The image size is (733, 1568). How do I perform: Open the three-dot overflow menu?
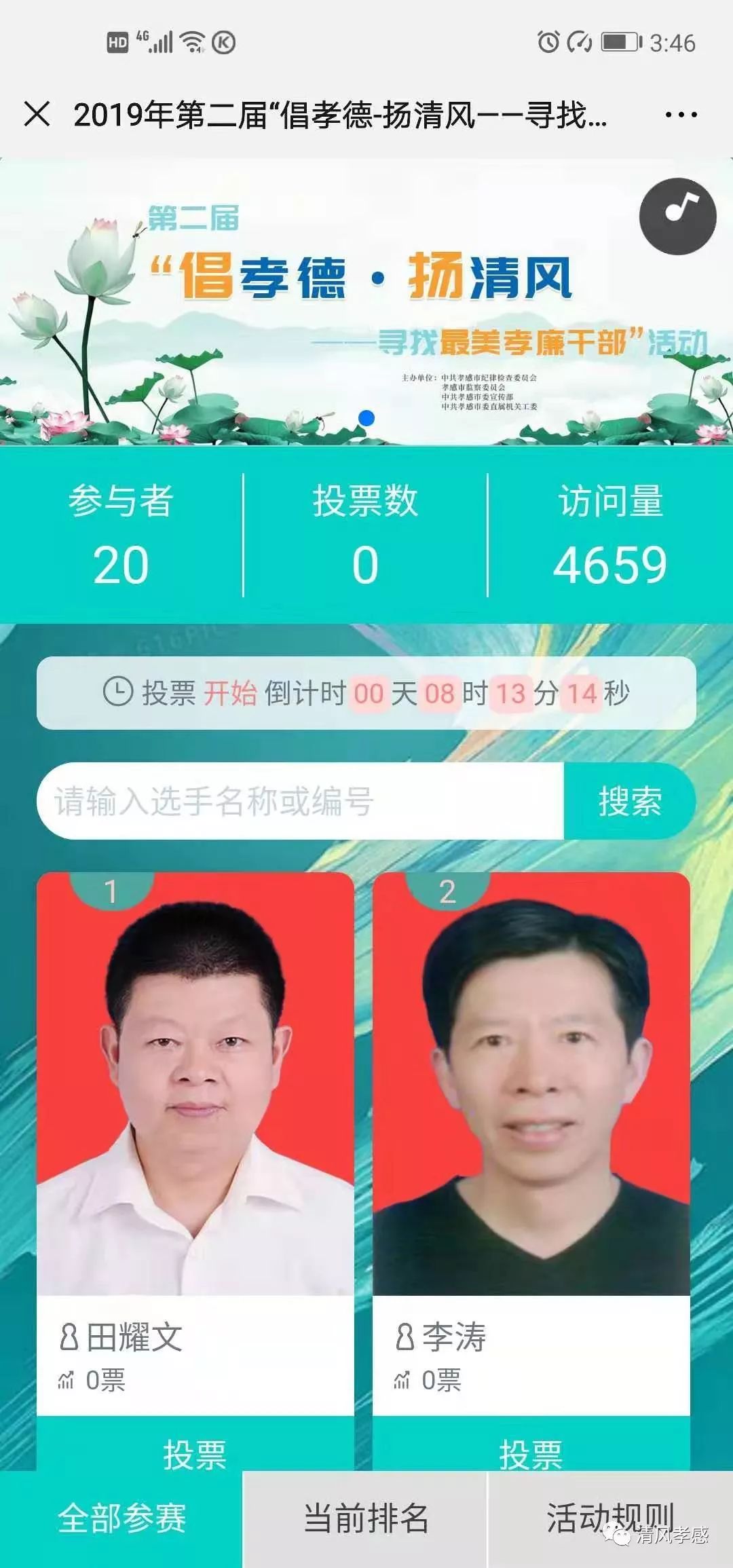[681, 115]
